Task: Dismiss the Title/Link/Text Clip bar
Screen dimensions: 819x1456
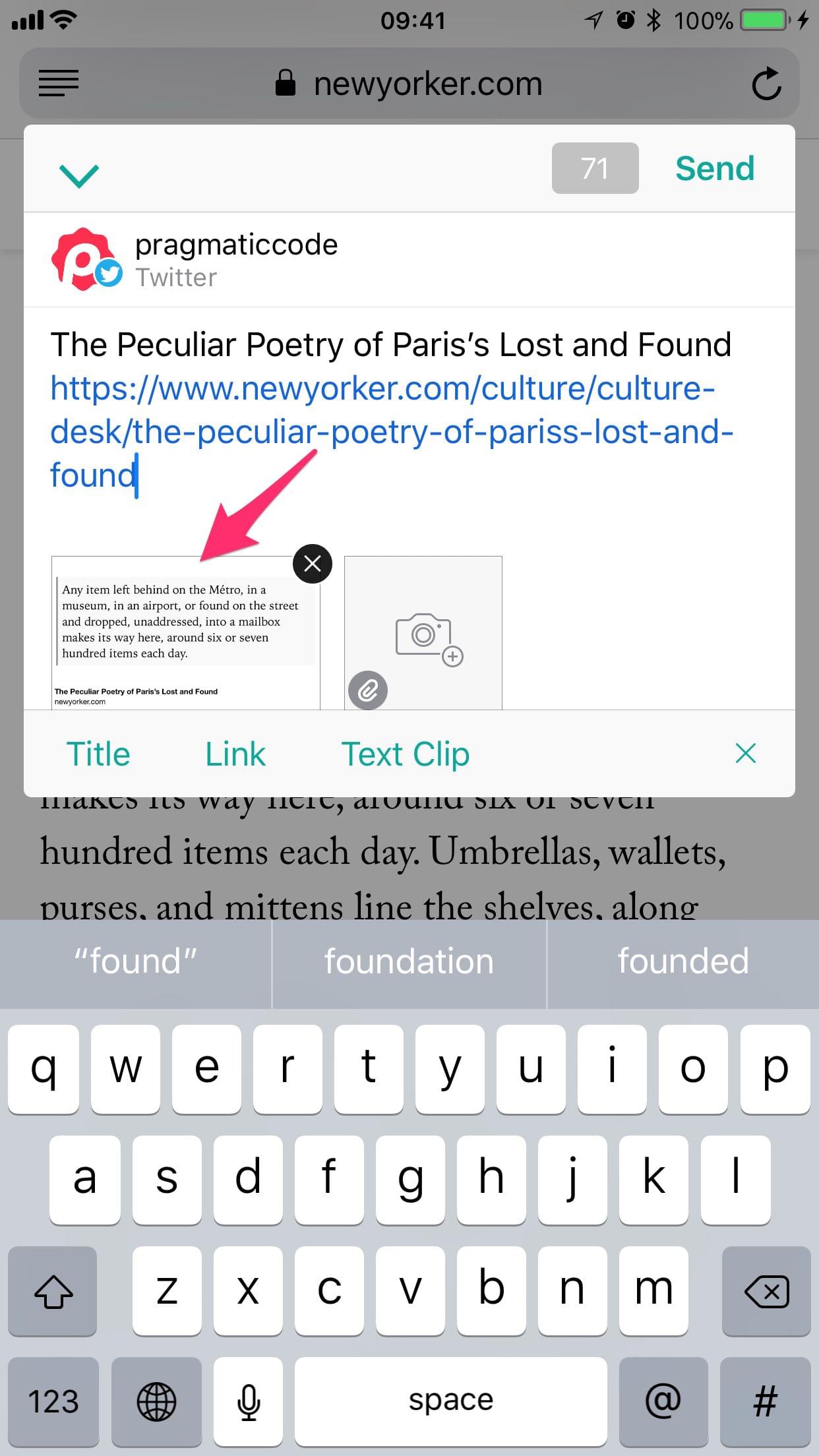Action: pos(745,753)
